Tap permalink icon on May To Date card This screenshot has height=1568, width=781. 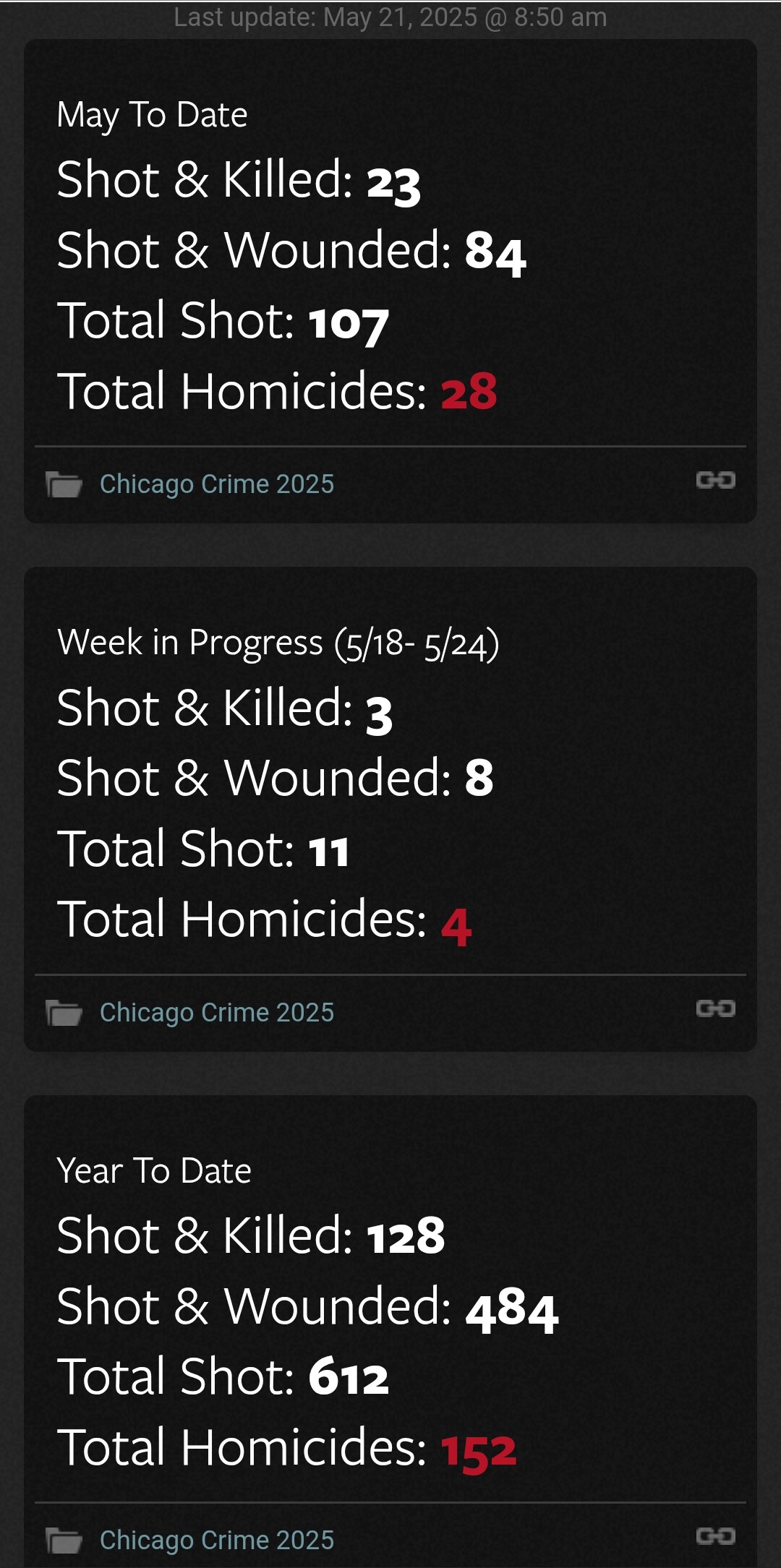[716, 480]
